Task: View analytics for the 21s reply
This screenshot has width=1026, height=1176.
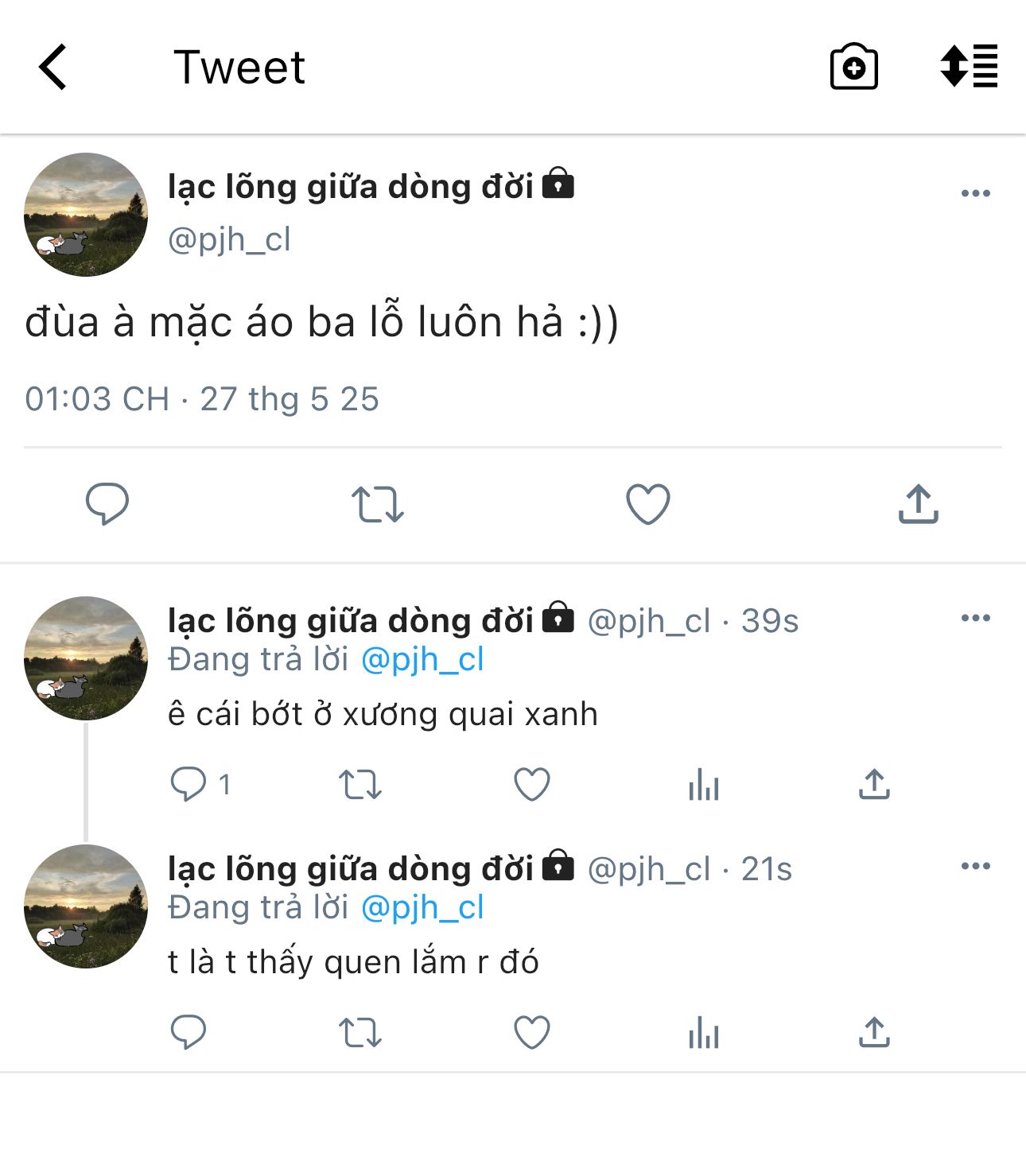Action: (704, 1033)
